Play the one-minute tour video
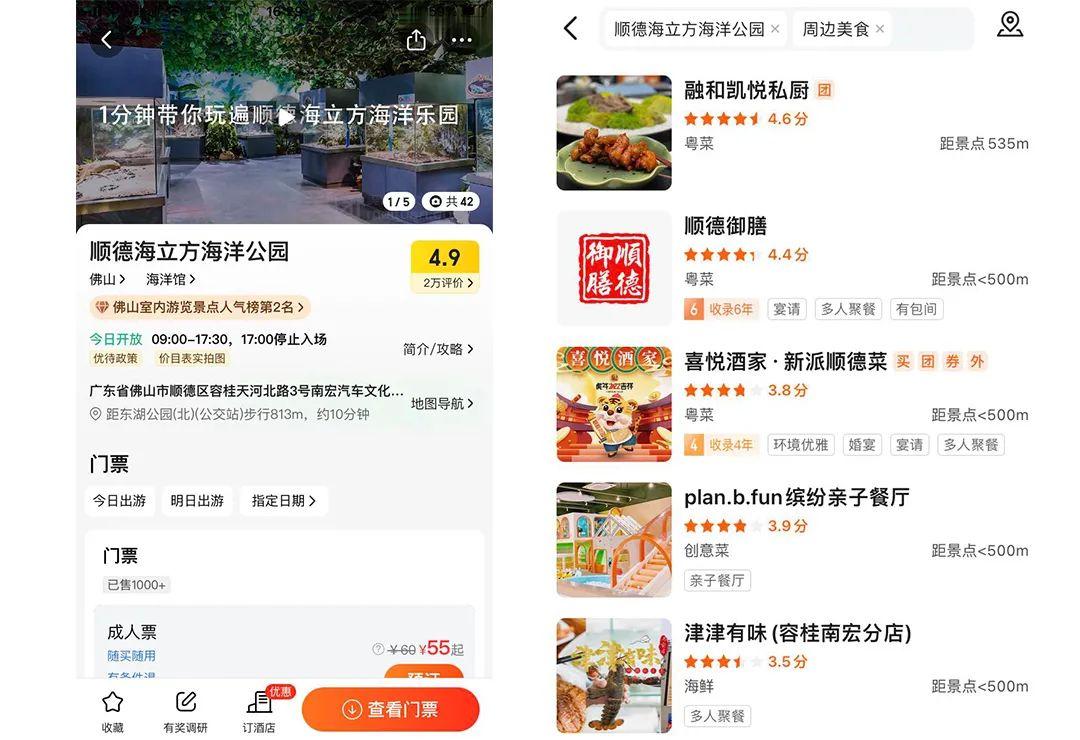This screenshot has height=740, width=1080. coord(287,116)
